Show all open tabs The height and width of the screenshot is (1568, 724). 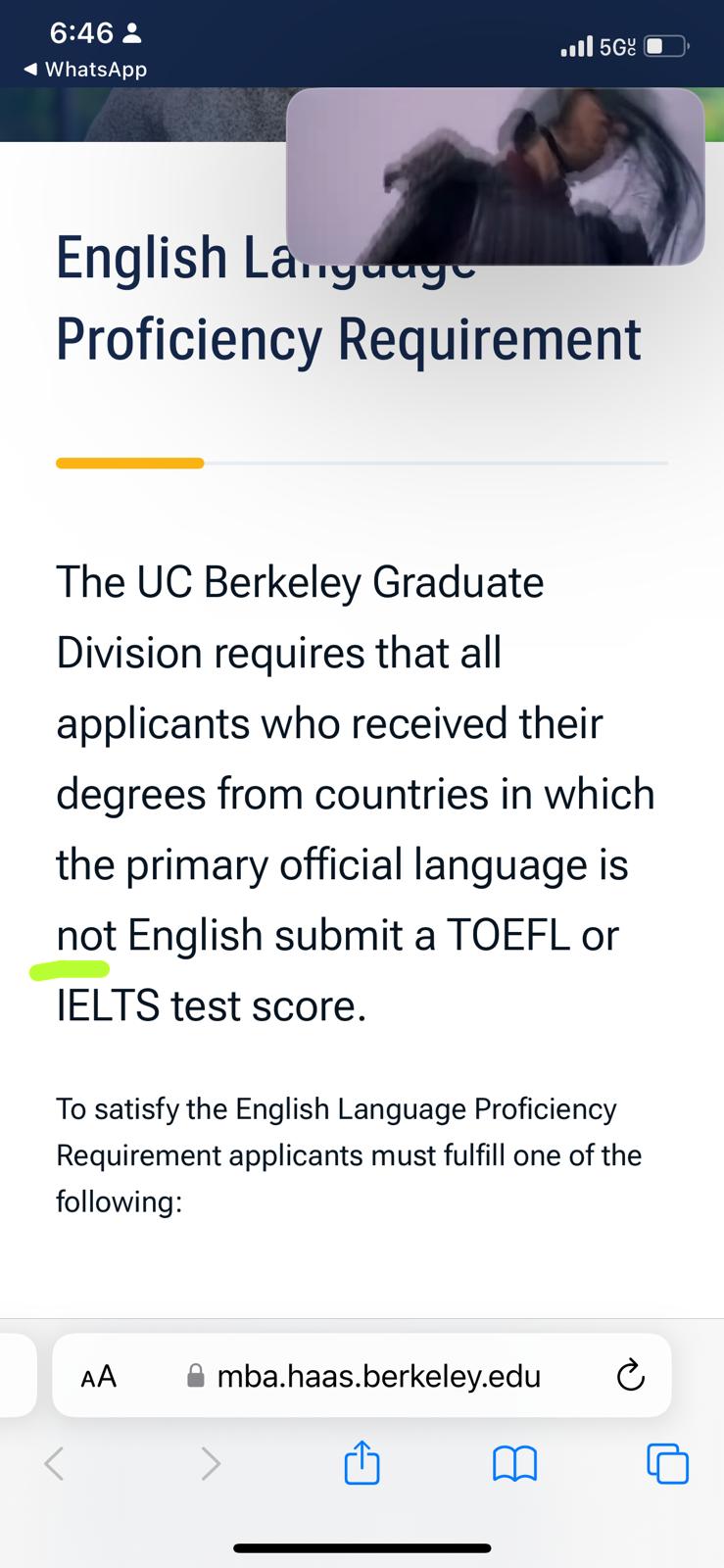pos(667,1464)
